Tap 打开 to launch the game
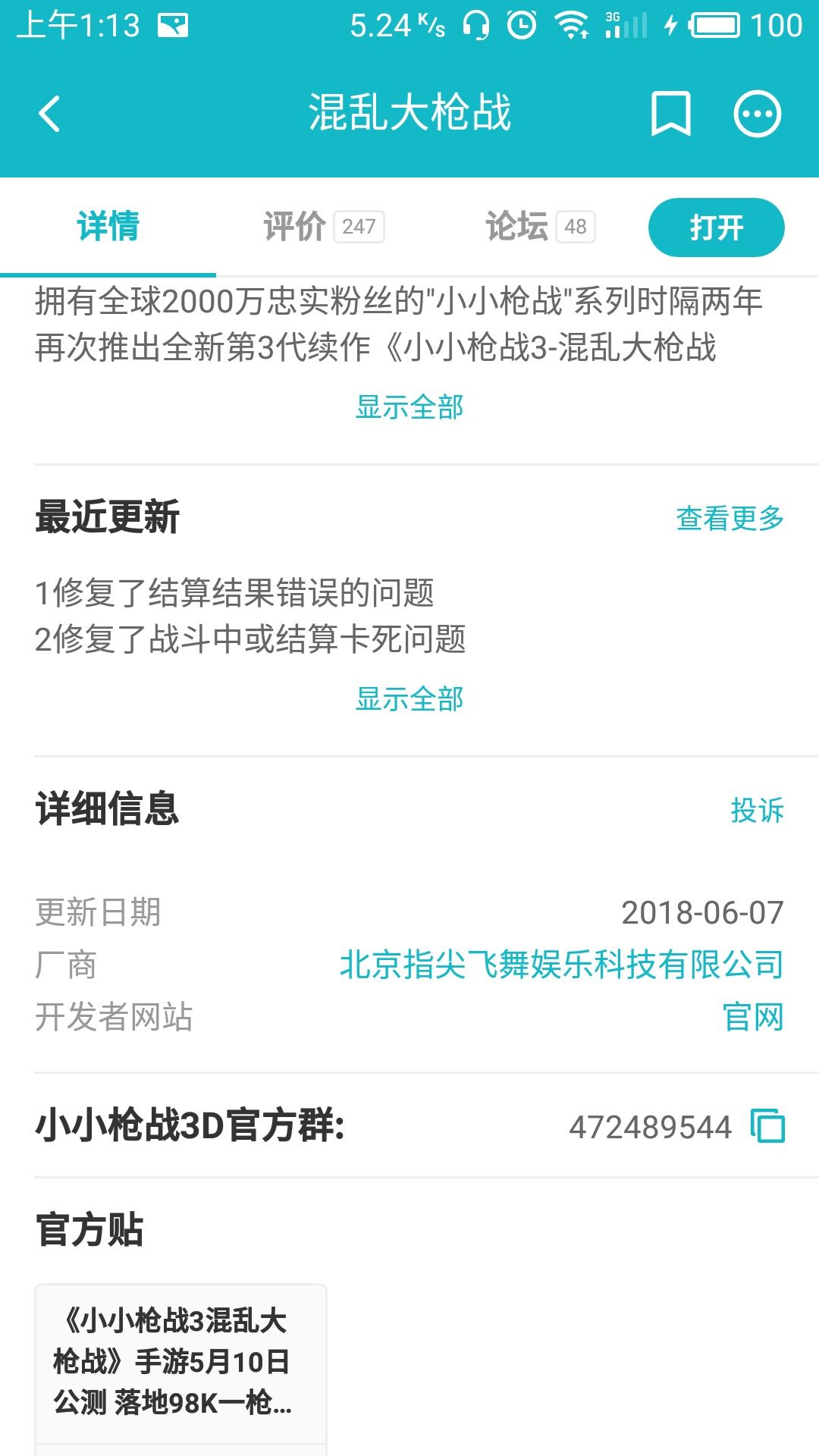The width and height of the screenshot is (819, 1456). (716, 226)
